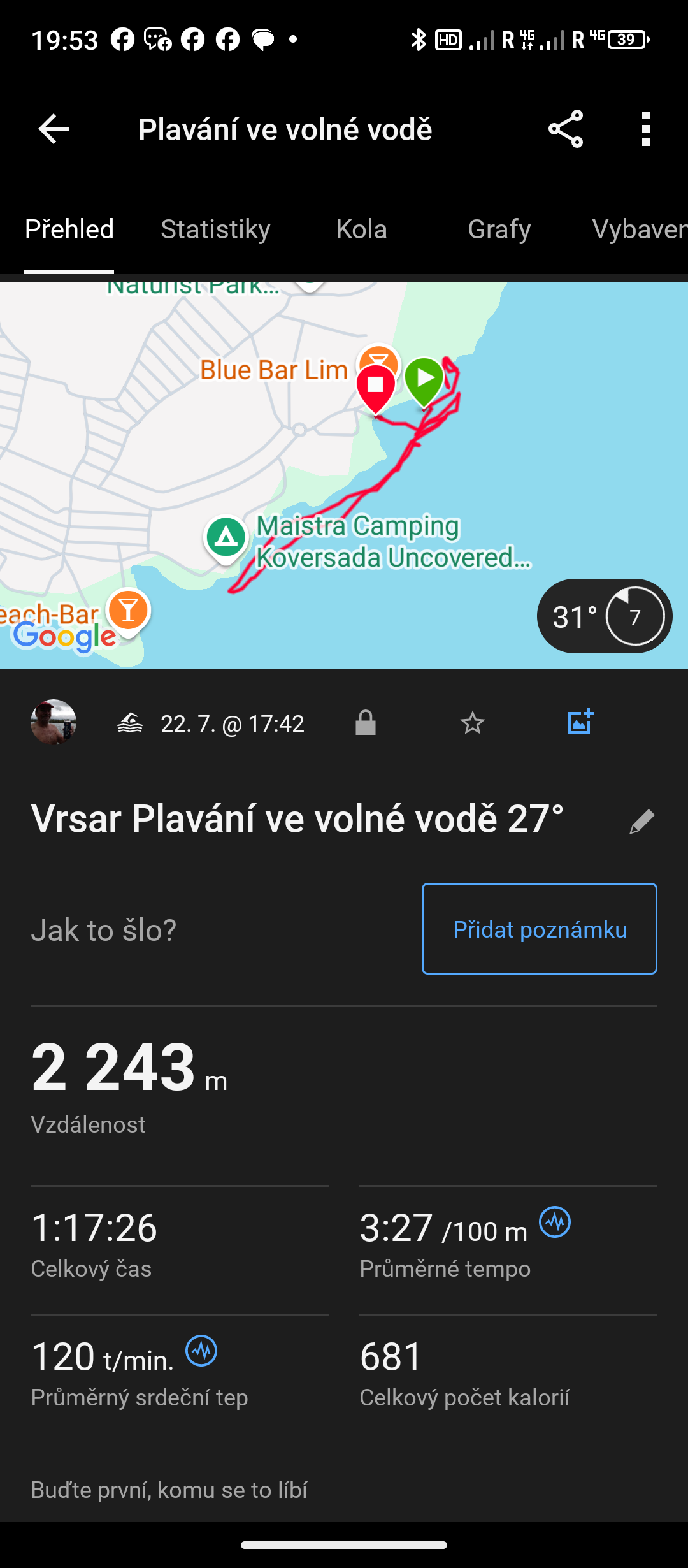
Task: Change activity privacy via lock icon
Action: [x=366, y=723]
